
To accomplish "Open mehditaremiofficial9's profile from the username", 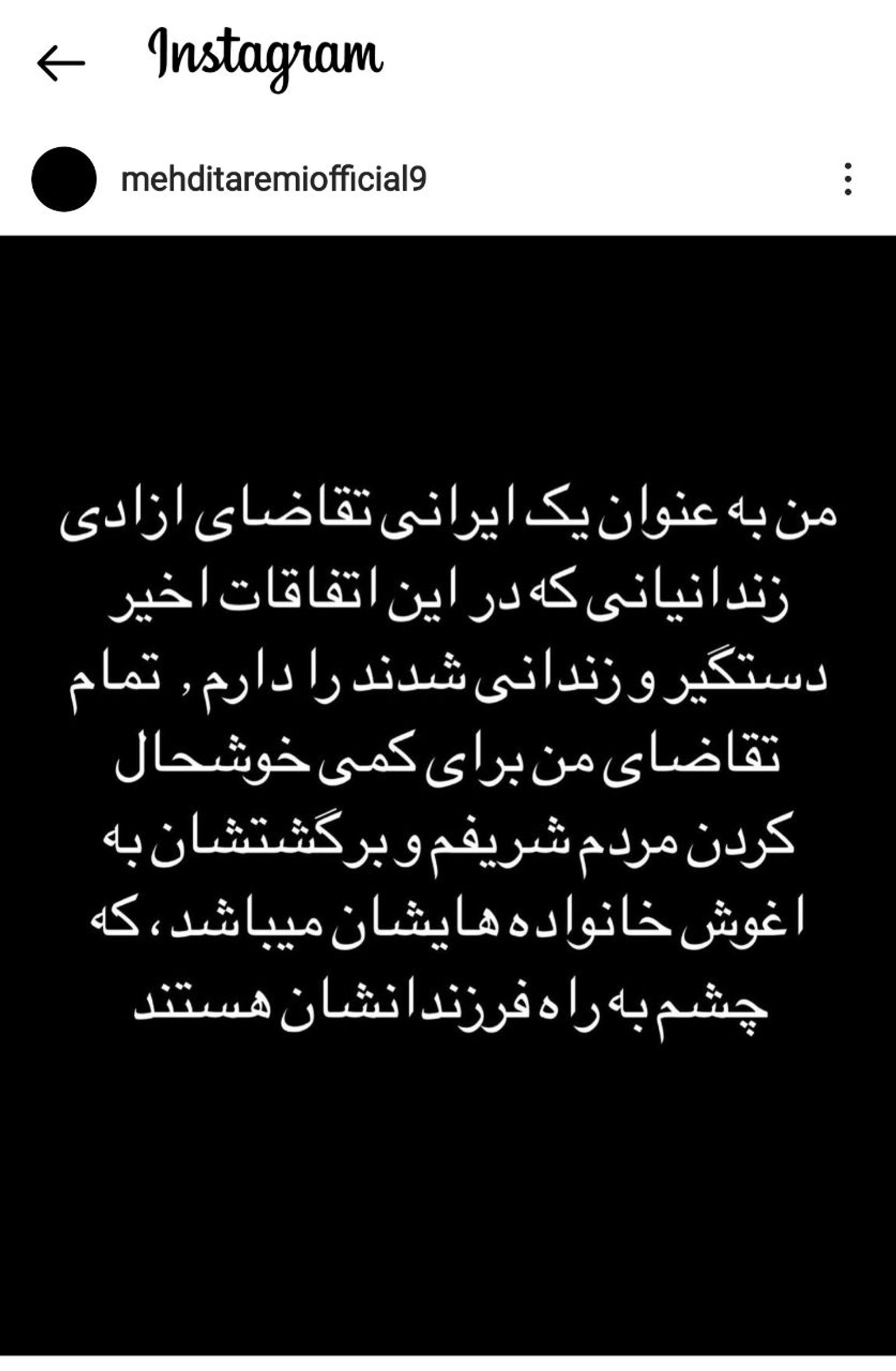I will tap(273, 179).
